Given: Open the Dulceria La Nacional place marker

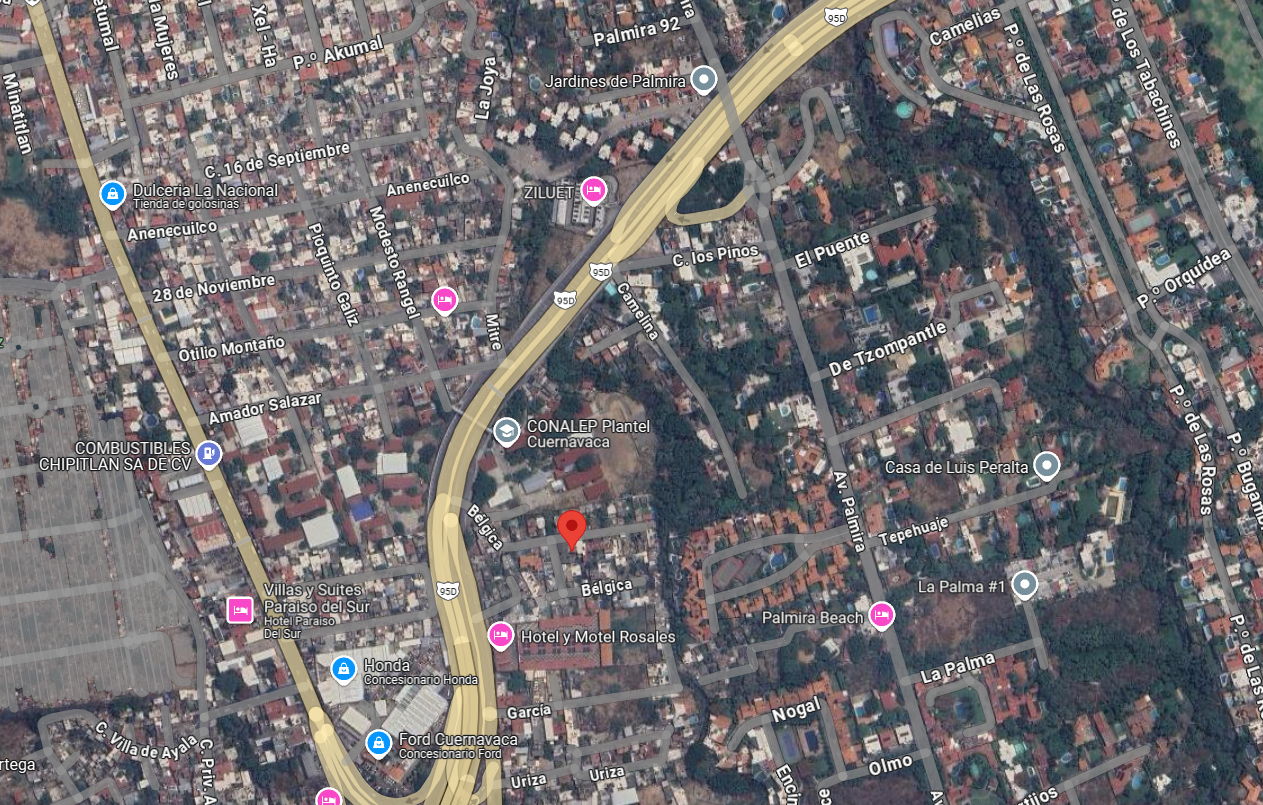Looking at the screenshot, I should (x=113, y=193).
